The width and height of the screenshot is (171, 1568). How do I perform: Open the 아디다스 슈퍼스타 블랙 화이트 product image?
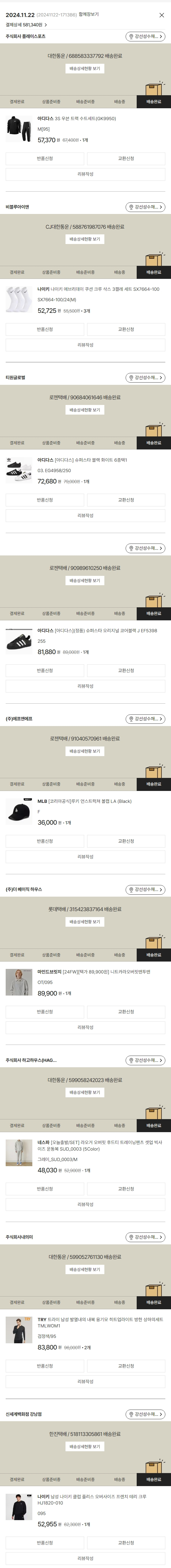19,470
